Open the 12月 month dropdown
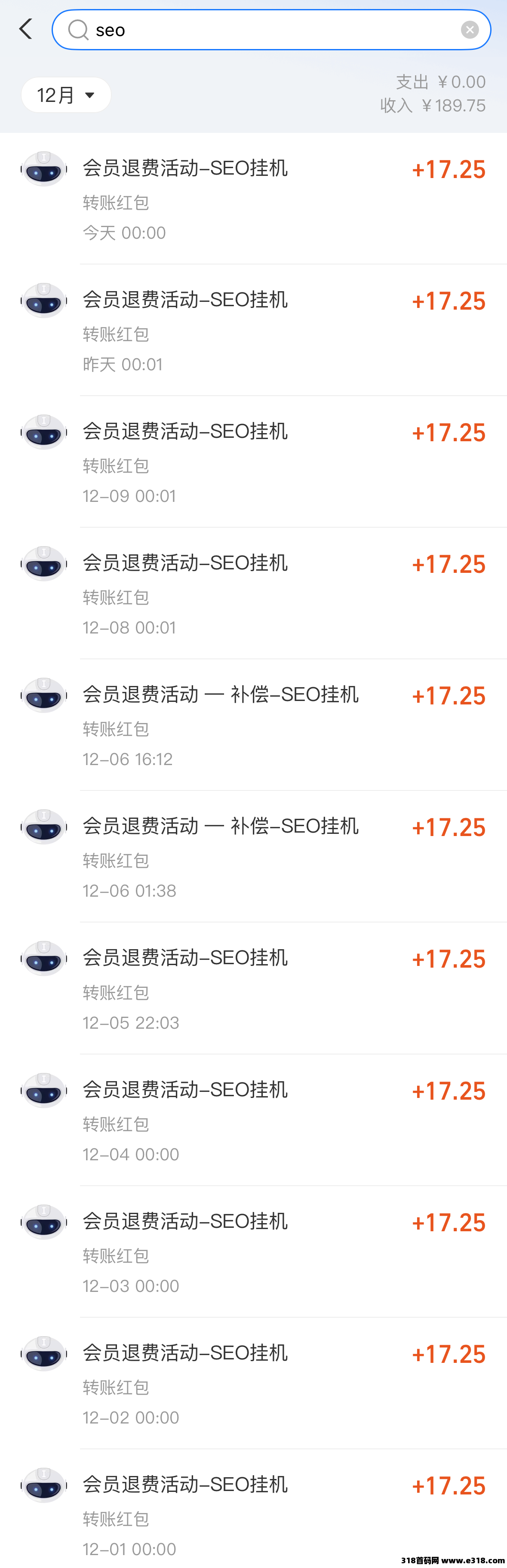 (66, 95)
